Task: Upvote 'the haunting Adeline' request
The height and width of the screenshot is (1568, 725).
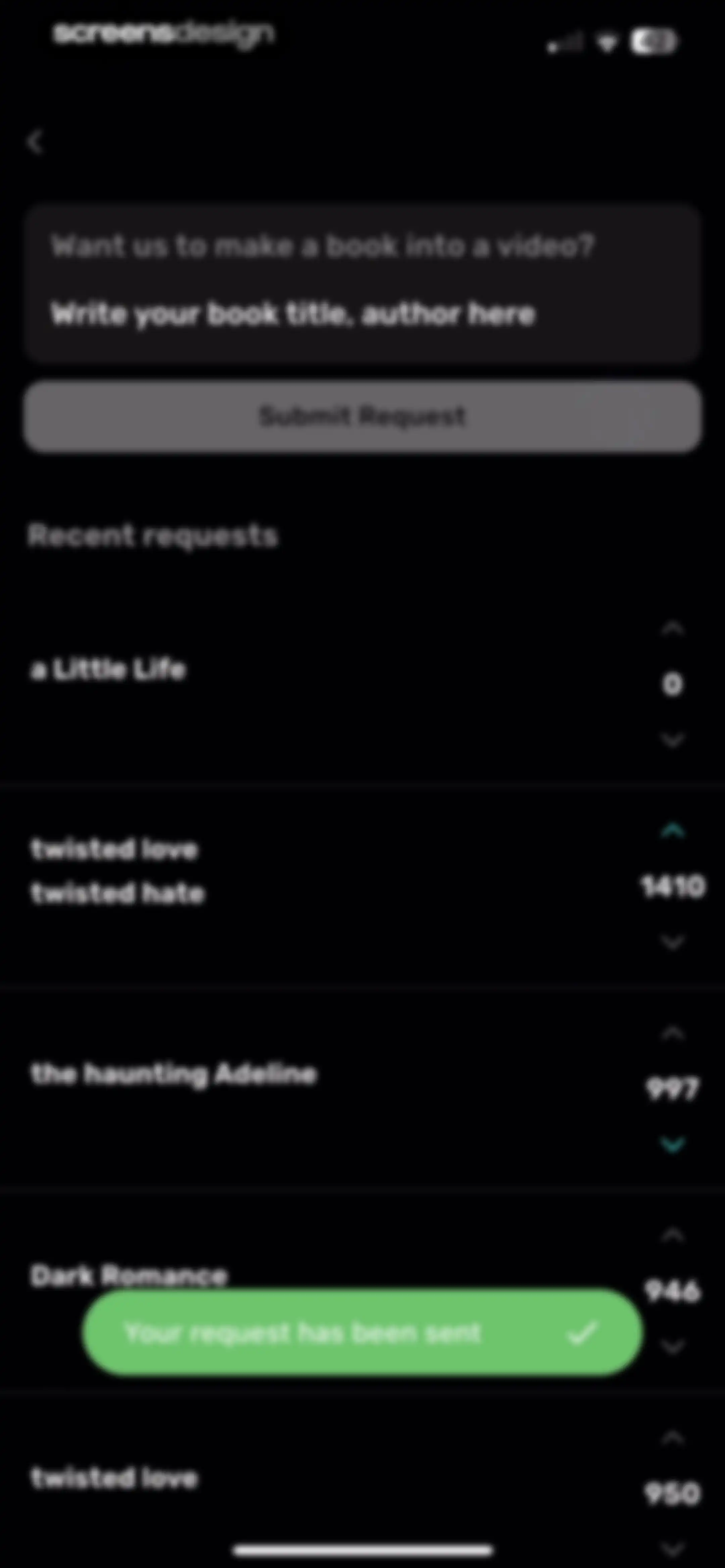Action: (x=672, y=1033)
